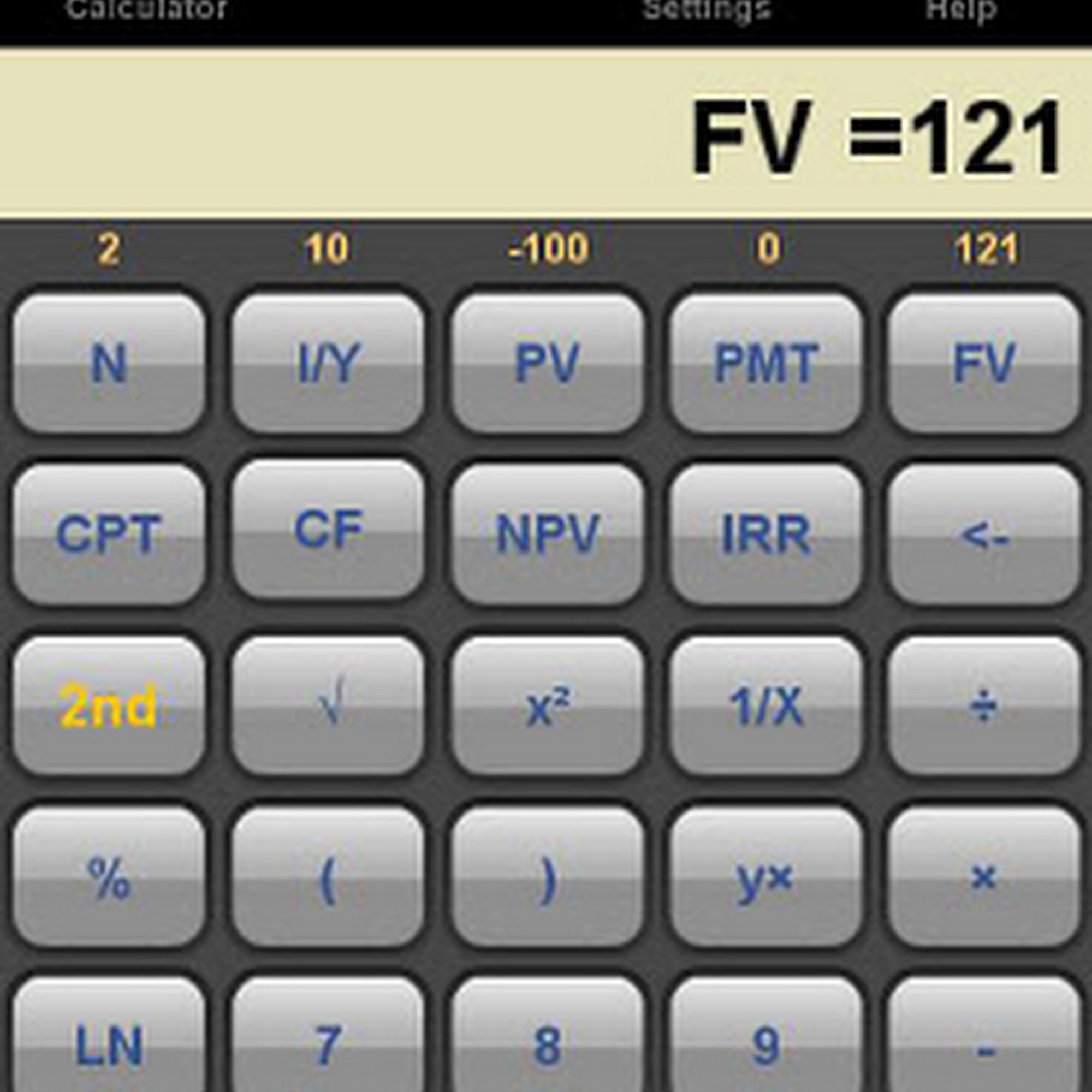Image resolution: width=1092 pixels, height=1092 pixels.
Task: Tap the FV key below the display
Action: (x=984, y=363)
